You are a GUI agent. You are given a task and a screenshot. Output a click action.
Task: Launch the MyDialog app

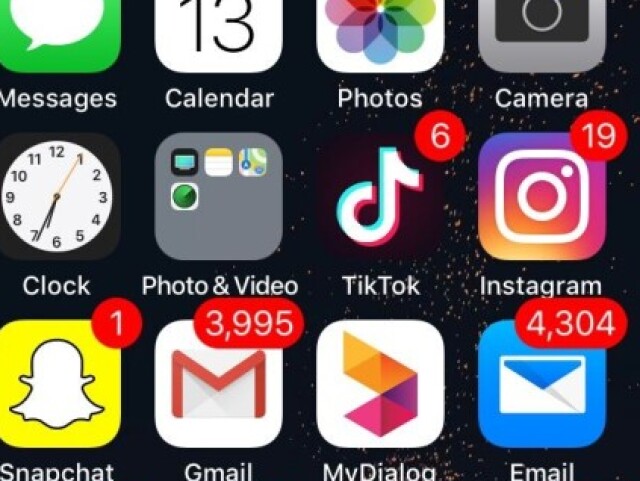380,385
